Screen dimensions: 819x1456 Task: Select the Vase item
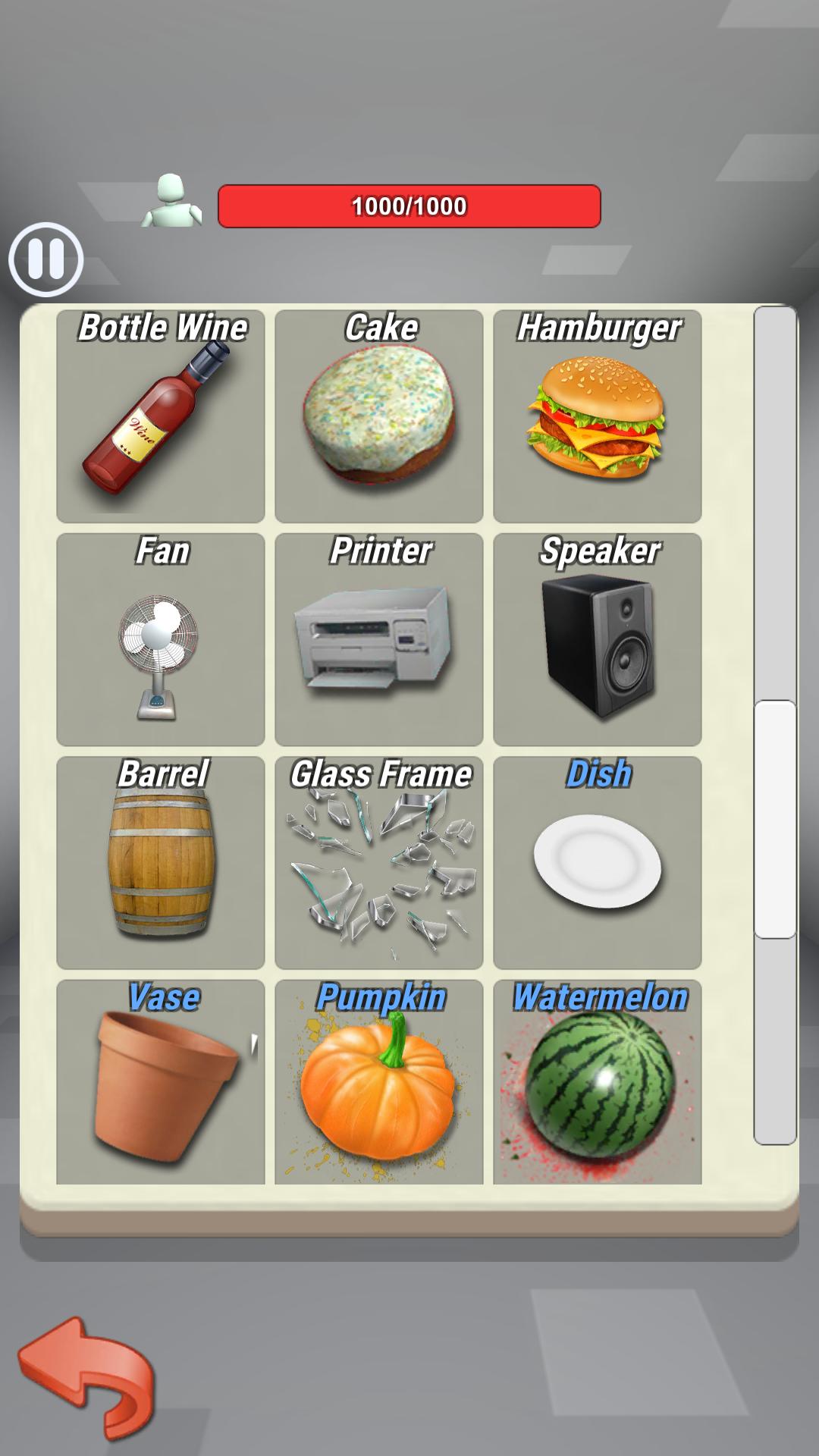(x=161, y=1082)
